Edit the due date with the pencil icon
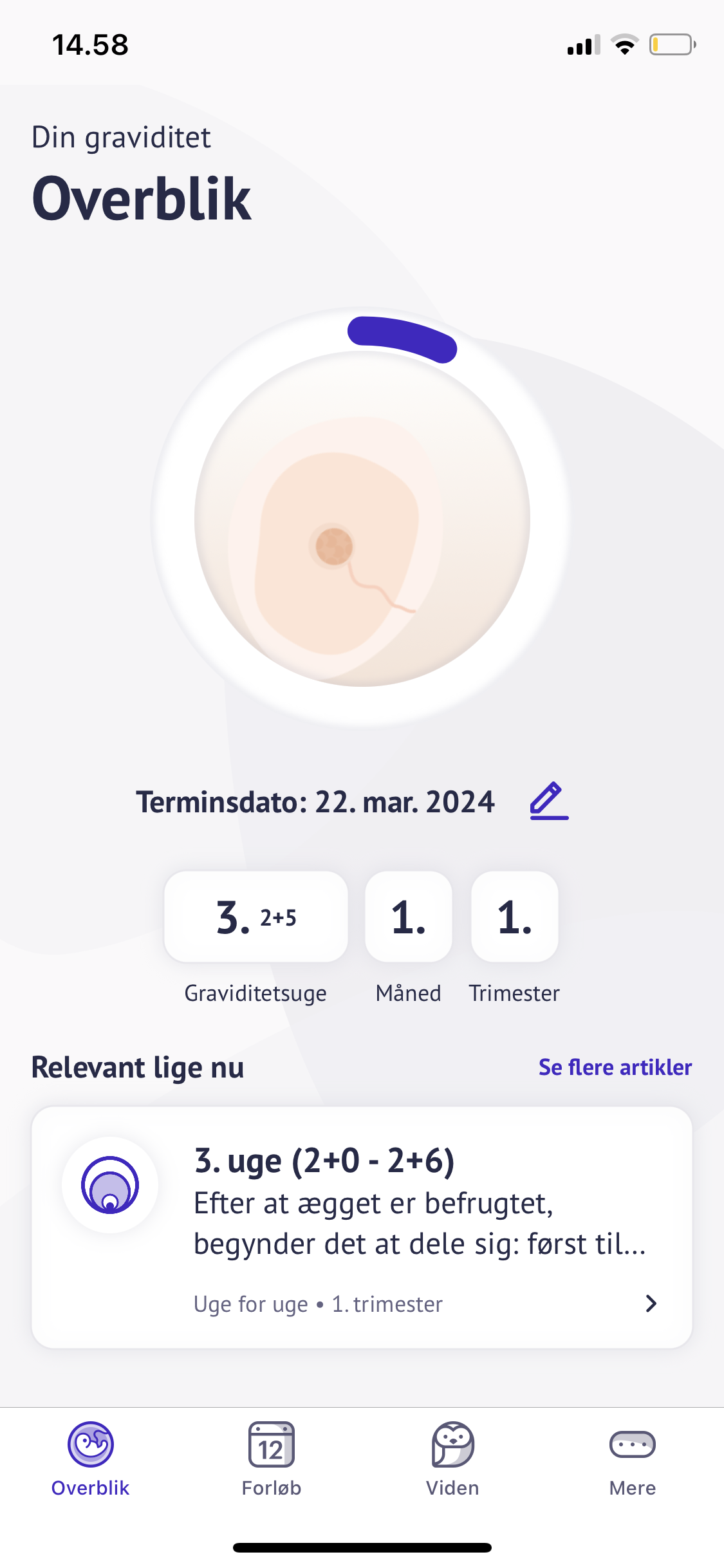 [549, 801]
